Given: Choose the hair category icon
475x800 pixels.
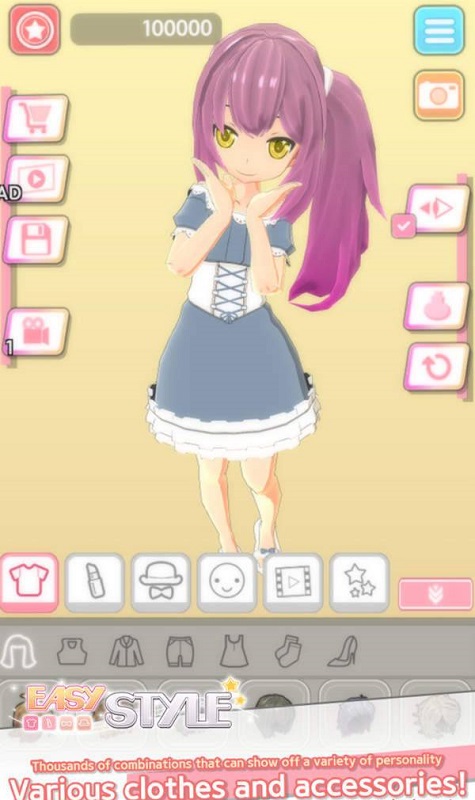Looking at the screenshot, I should click(18, 652).
